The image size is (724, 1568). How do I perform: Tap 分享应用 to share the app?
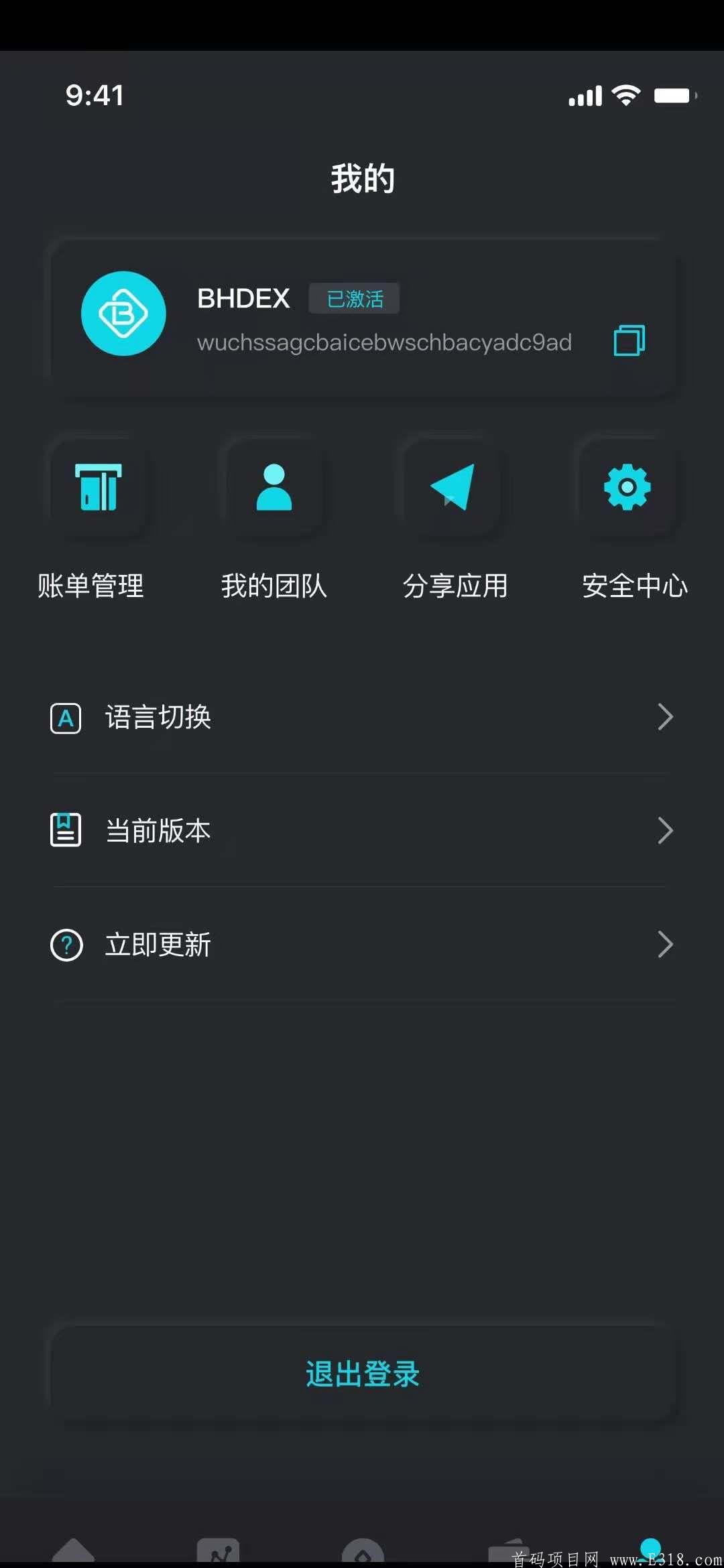pos(452,488)
